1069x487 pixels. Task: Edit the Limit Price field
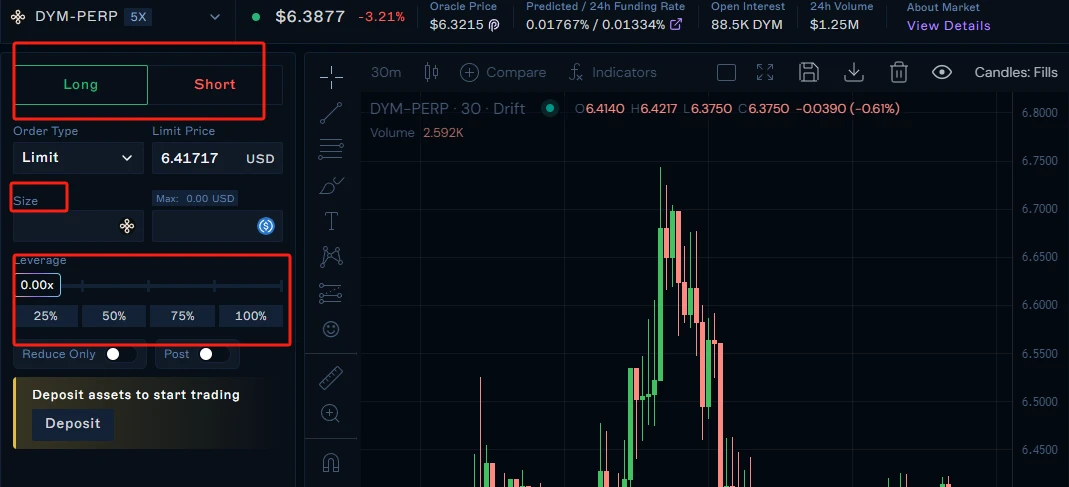[x=198, y=158]
